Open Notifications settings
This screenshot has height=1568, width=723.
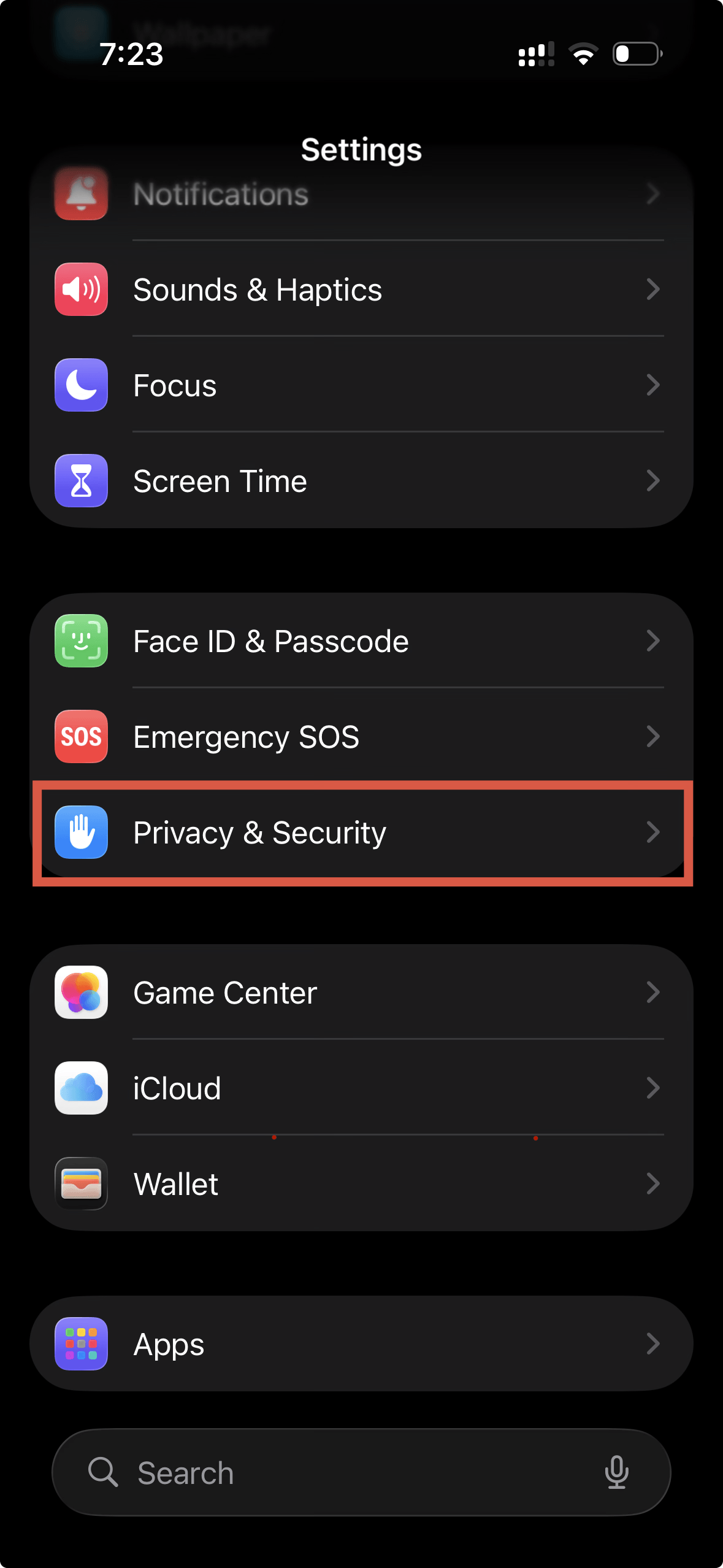tap(361, 195)
